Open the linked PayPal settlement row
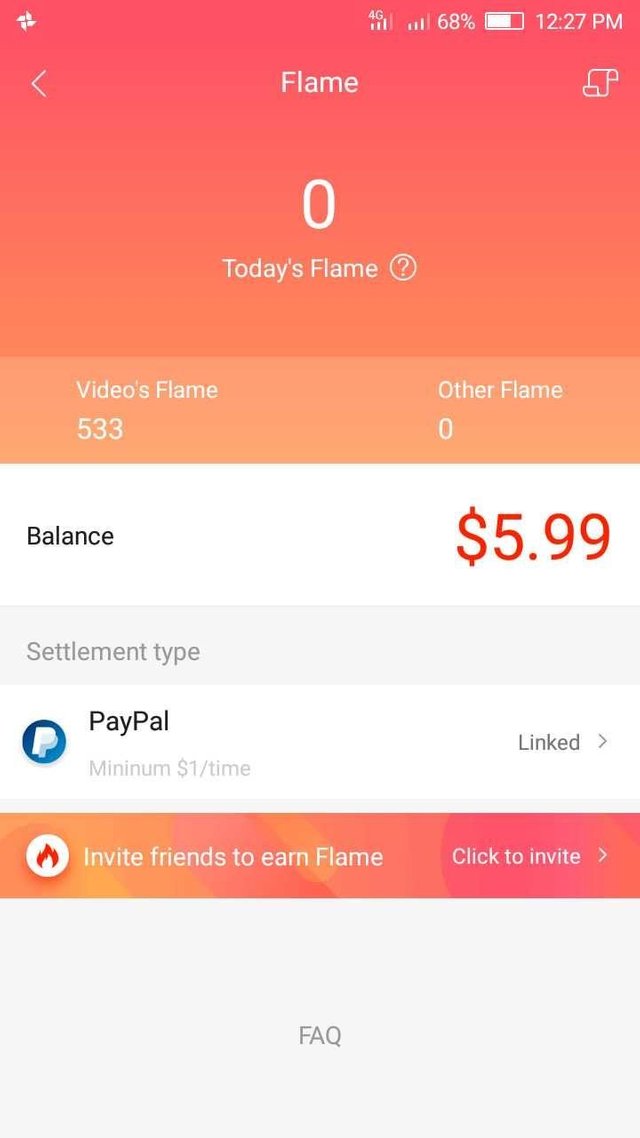The width and height of the screenshot is (640, 1138). pos(320,742)
